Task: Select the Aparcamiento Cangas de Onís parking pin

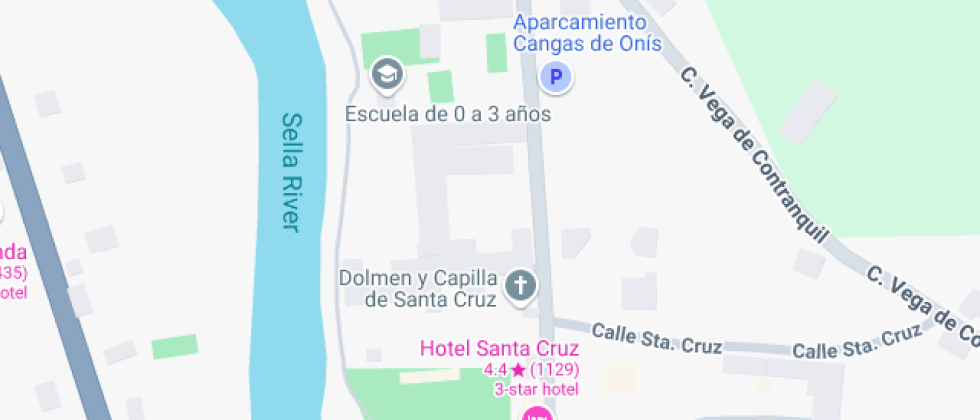Action: (x=556, y=76)
